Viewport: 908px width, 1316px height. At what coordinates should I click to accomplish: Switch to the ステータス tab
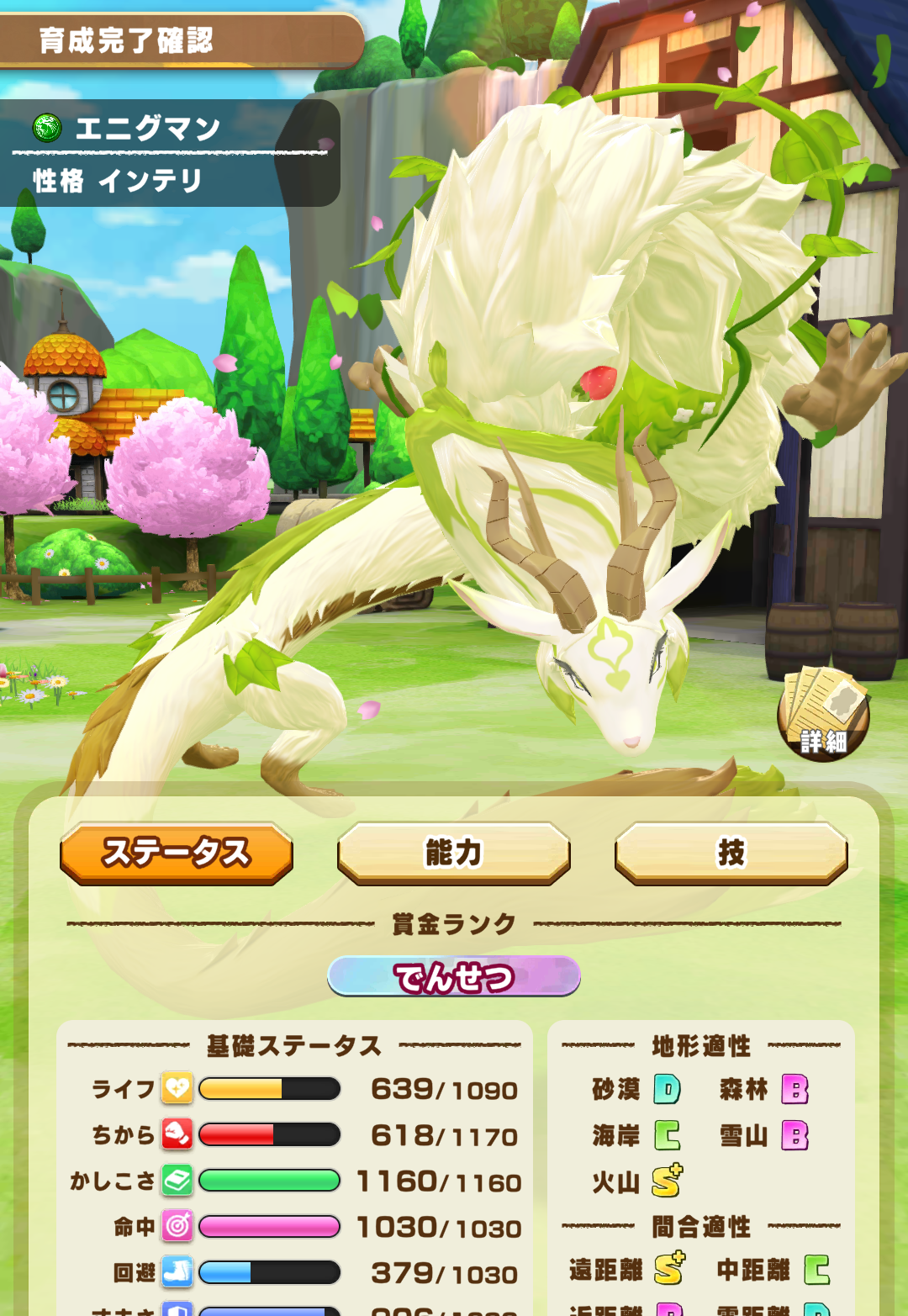click(177, 854)
